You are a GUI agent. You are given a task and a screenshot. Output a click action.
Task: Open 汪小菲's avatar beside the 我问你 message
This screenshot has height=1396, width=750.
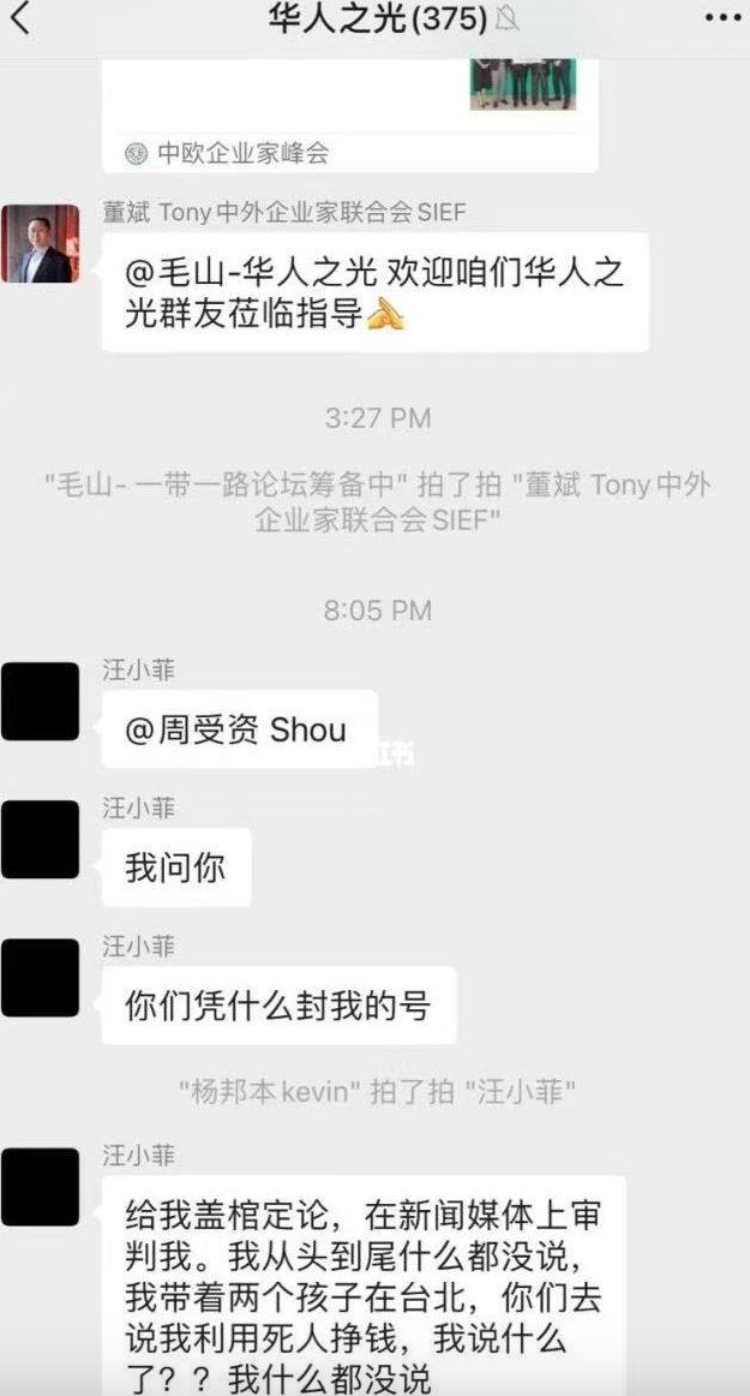[40, 839]
